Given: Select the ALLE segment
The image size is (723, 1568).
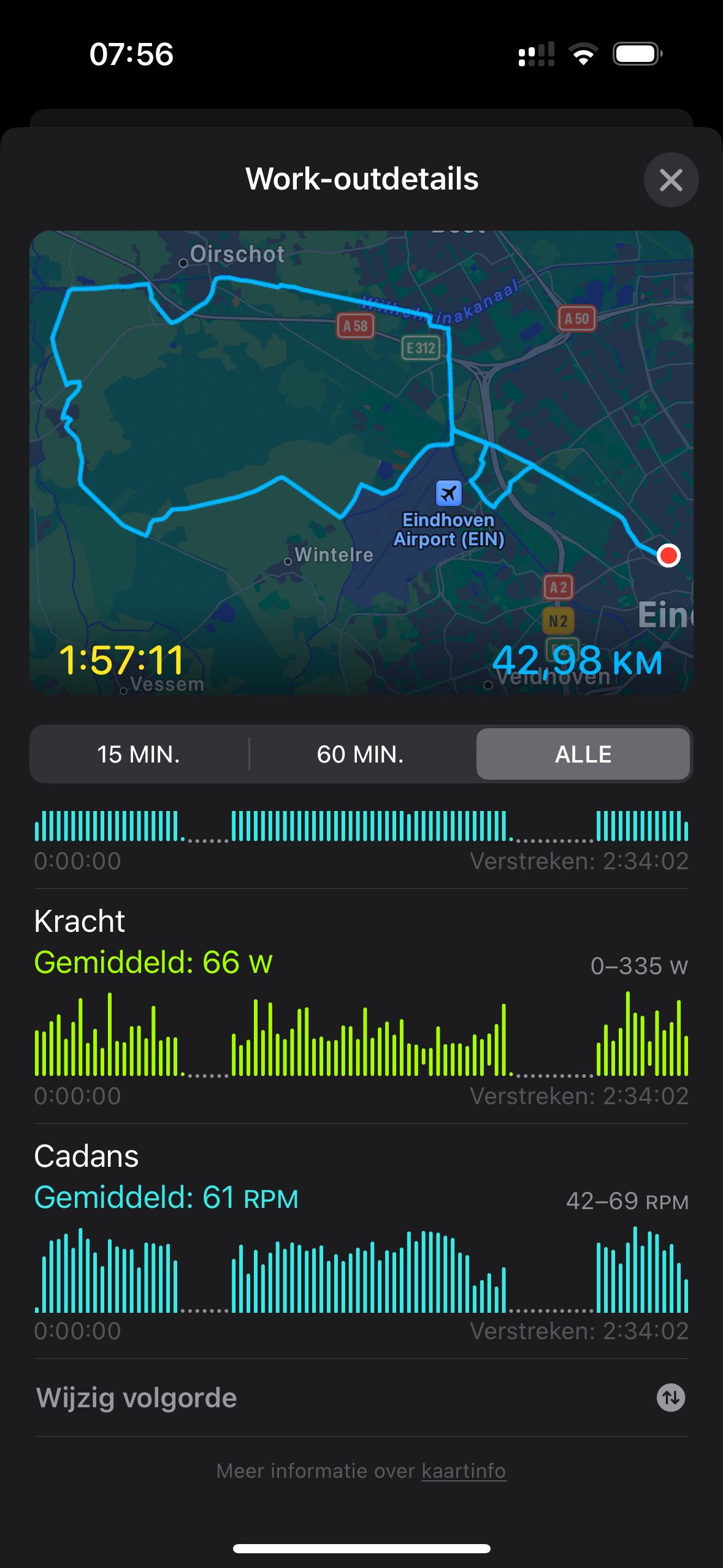Looking at the screenshot, I should pos(583,754).
